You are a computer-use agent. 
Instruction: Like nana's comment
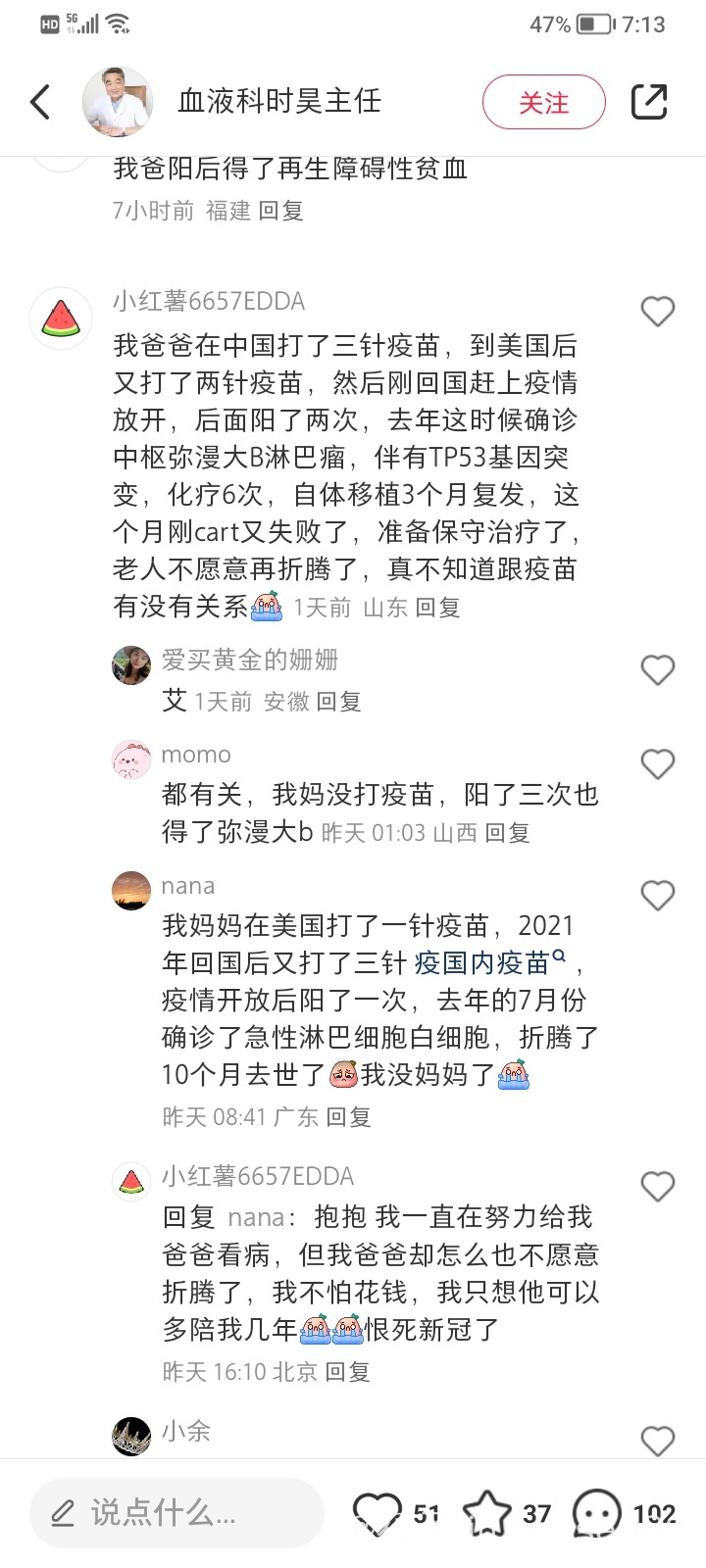(x=658, y=896)
